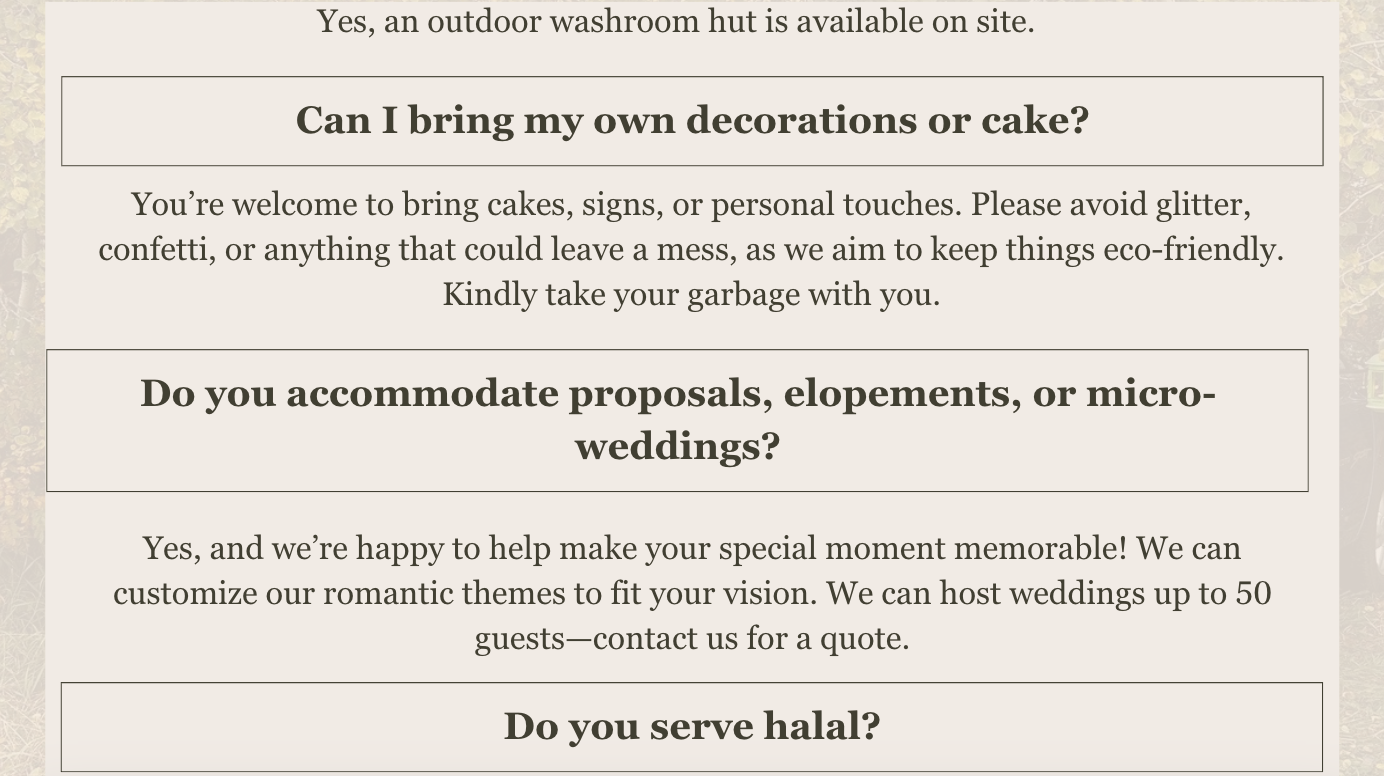Toggle the proposals, elopements, or micro-weddings question
Viewport: 1384px width, 776px height.
(677, 420)
